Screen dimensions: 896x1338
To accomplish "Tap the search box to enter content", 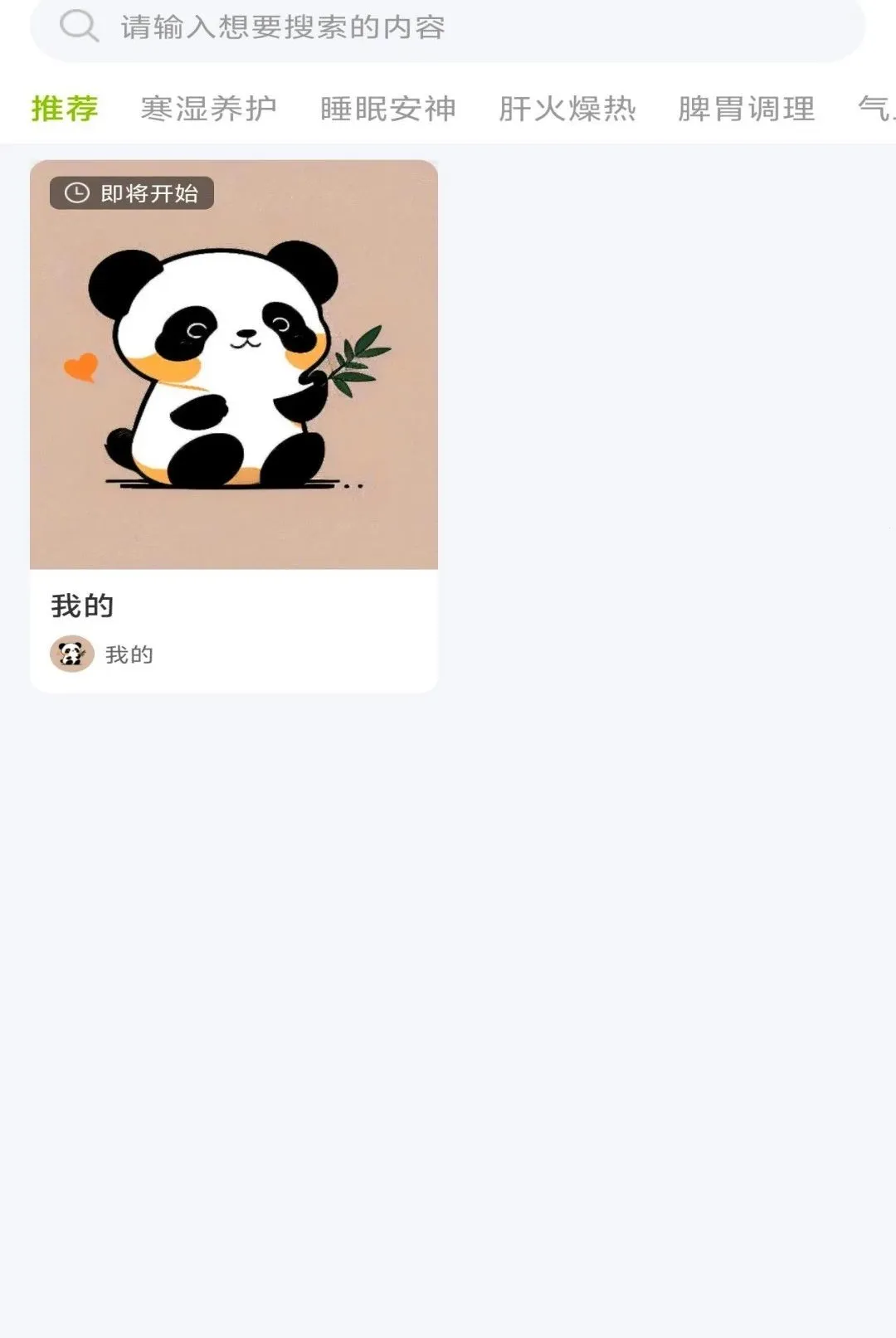I will click(x=448, y=27).
